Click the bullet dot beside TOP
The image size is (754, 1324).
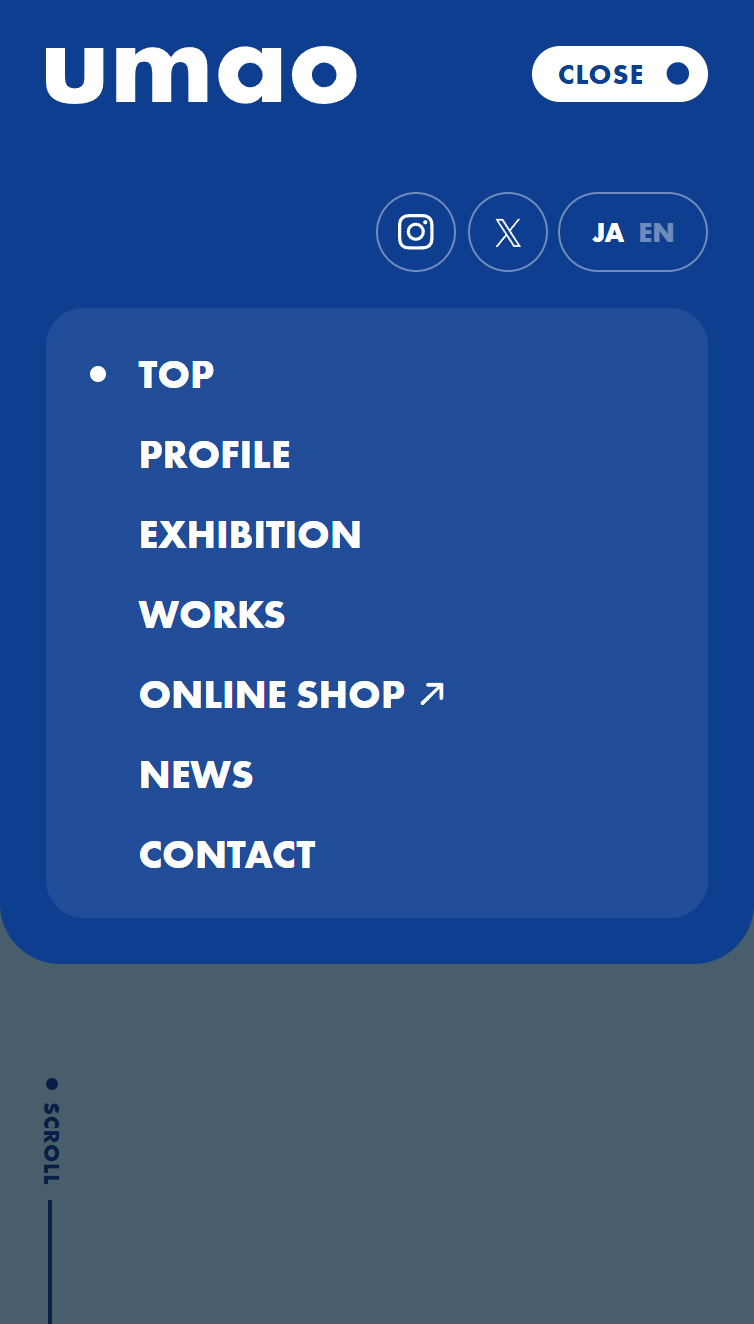(97, 375)
